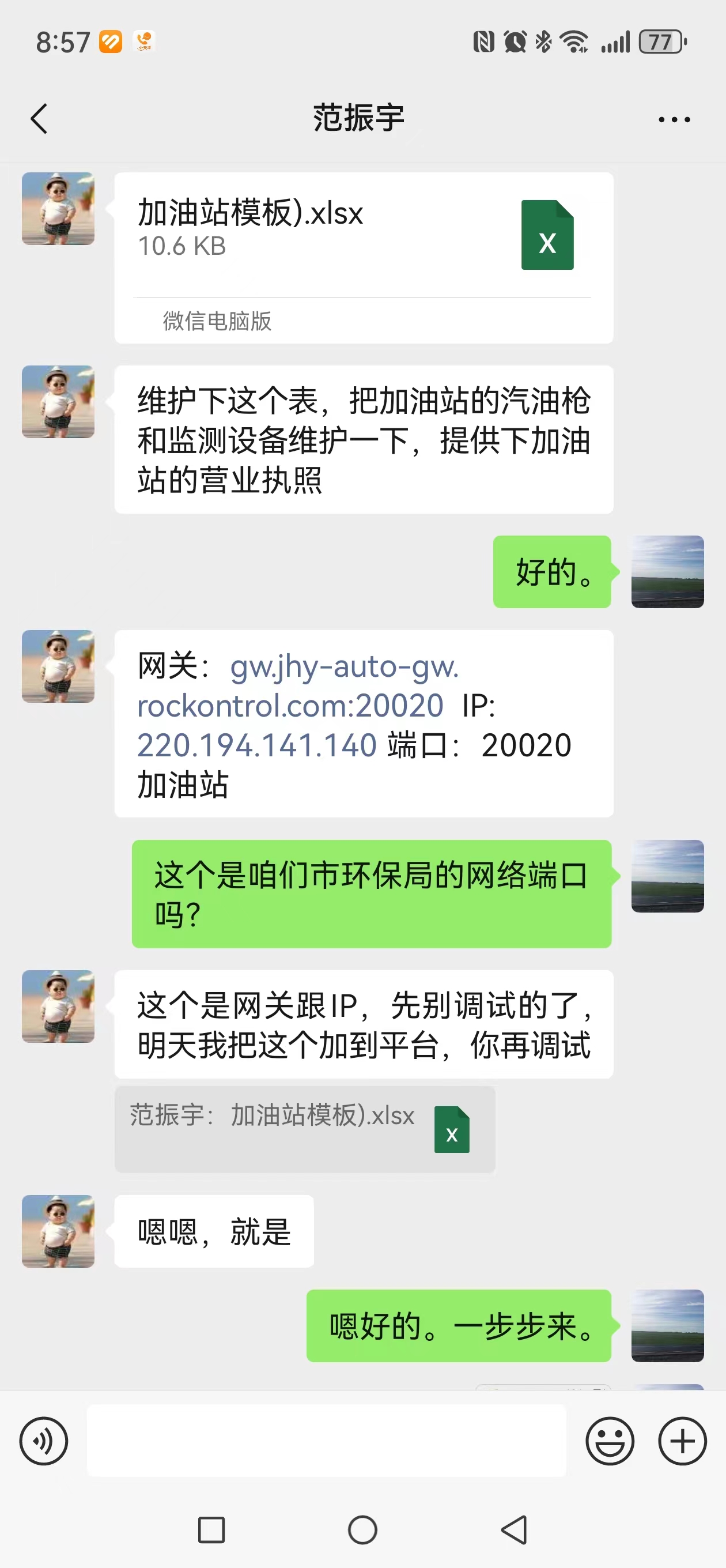Tap the 220.194.141.140 IP address link

257,745
